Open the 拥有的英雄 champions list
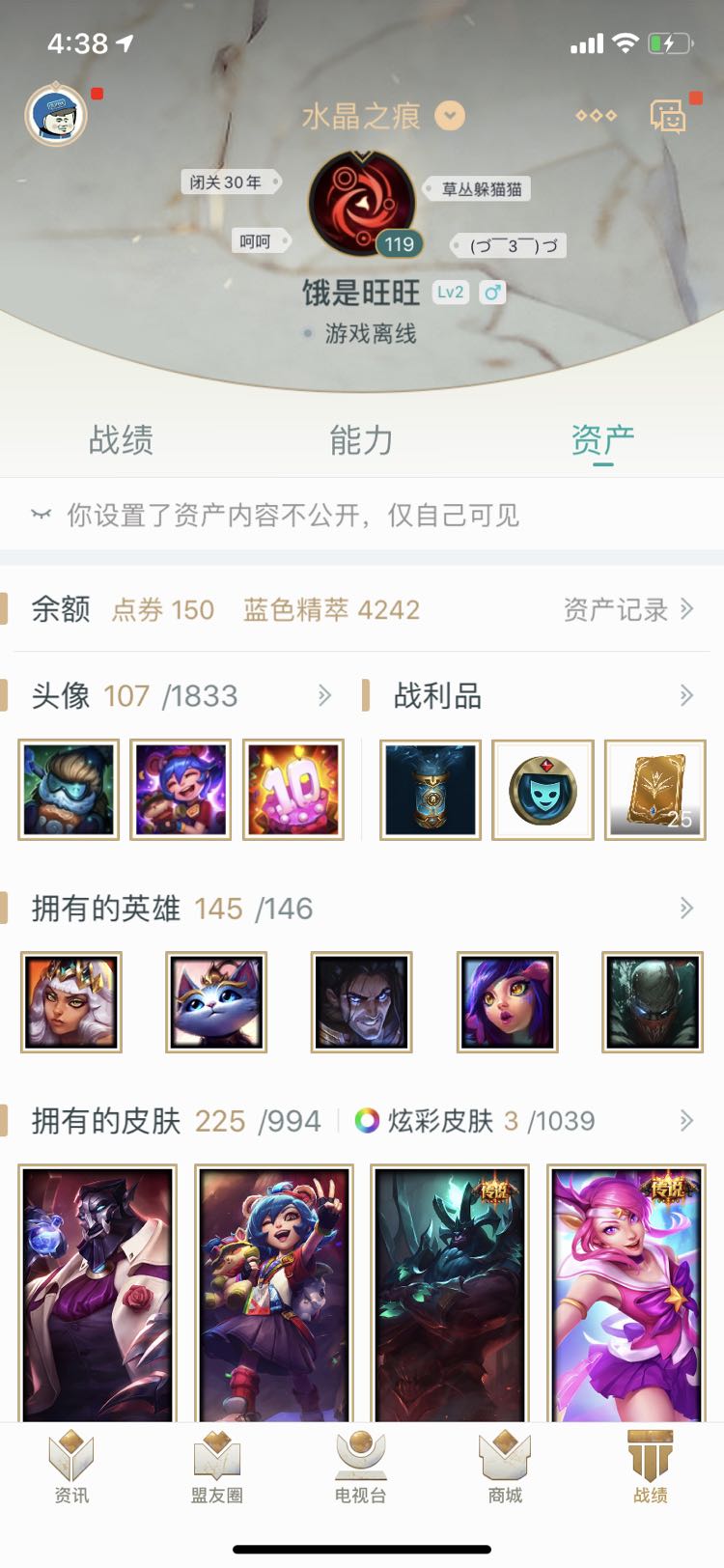The height and width of the screenshot is (1568, 724). (685, 908)
